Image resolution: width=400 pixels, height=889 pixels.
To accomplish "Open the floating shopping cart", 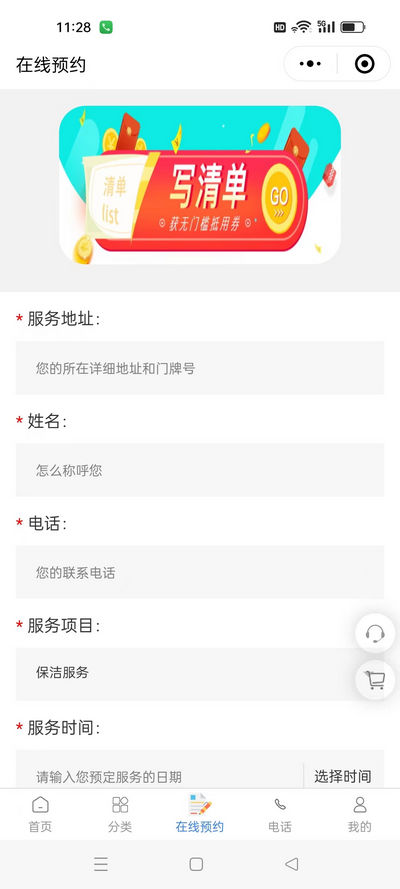I will coord(375,680).
